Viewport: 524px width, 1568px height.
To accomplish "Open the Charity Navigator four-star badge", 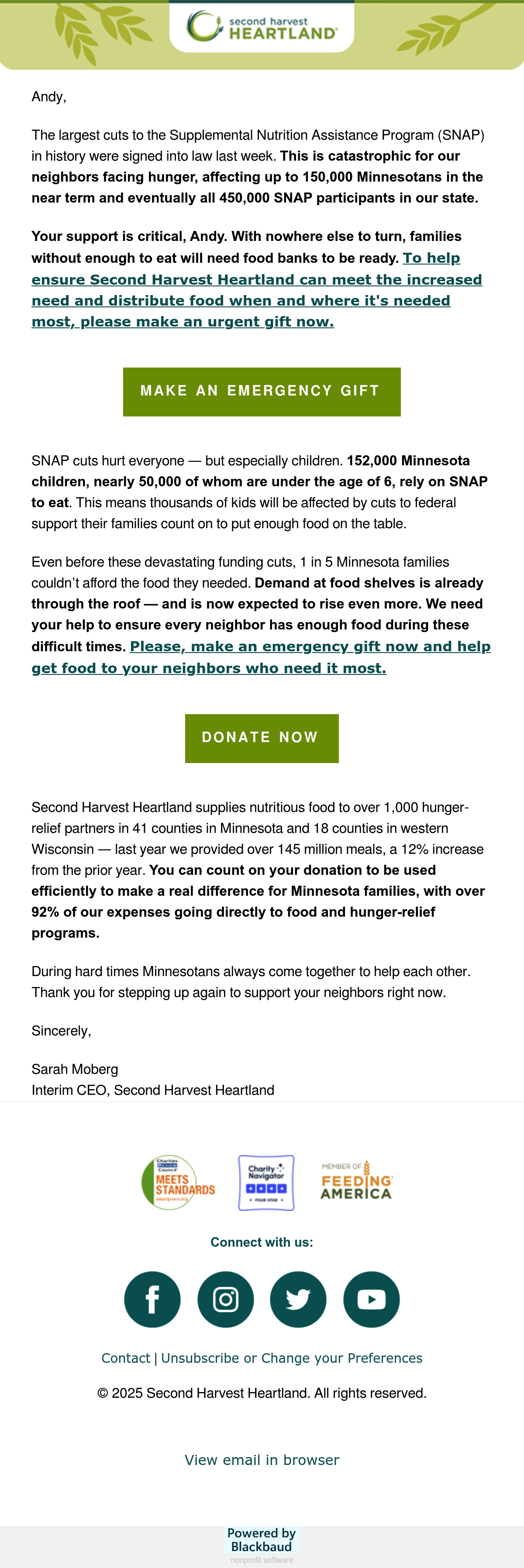I will [266, 1183].
